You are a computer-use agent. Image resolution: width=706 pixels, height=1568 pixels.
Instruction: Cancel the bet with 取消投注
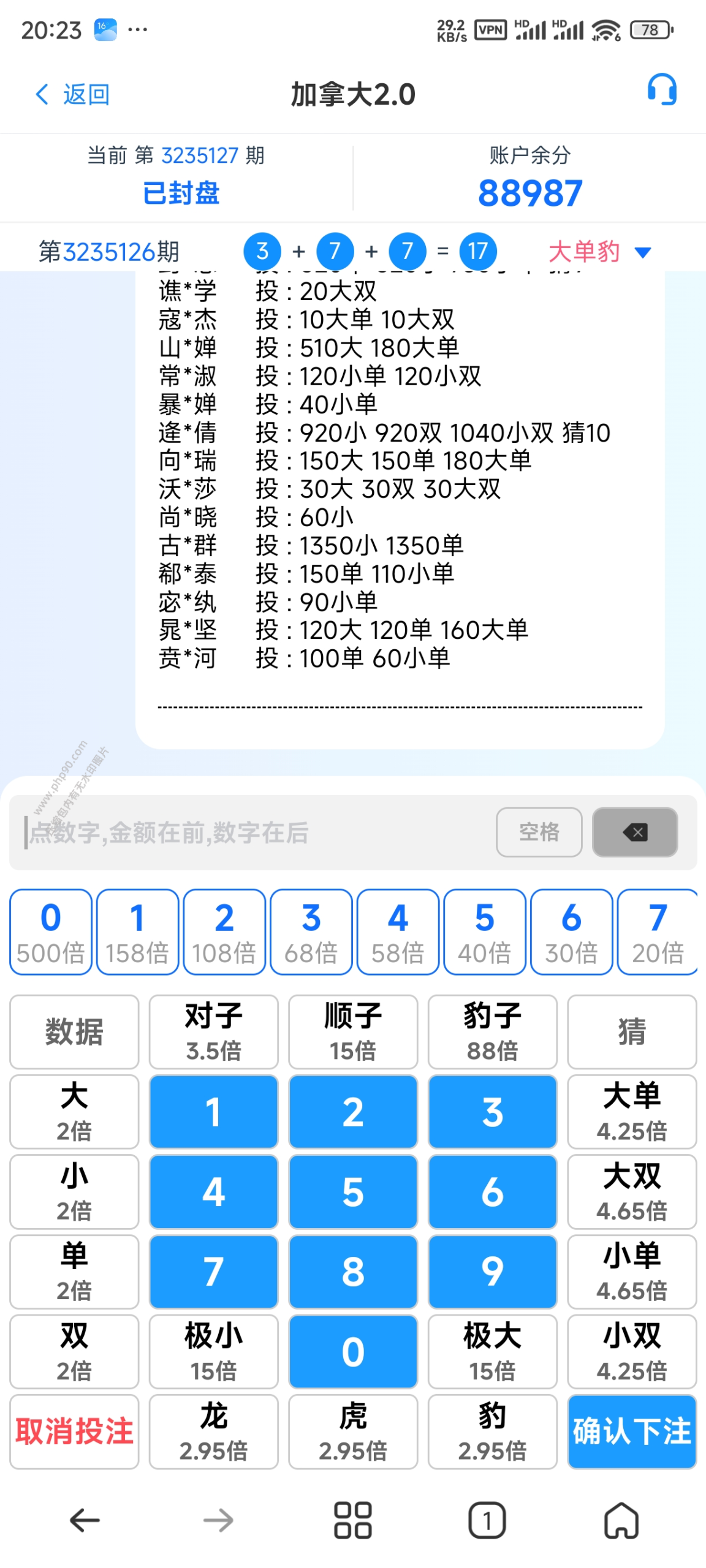[x=74, y=1431]
